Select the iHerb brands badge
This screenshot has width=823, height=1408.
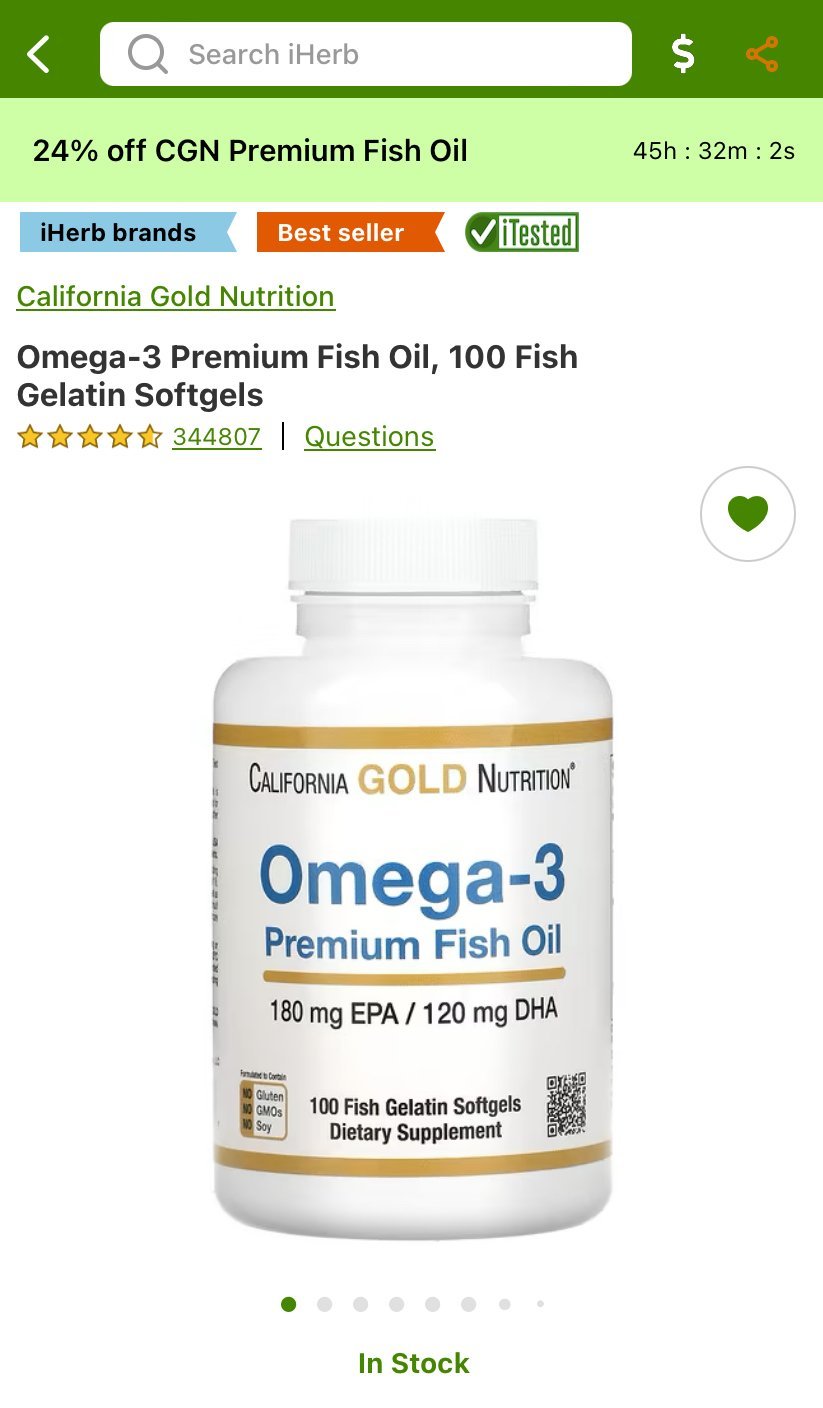coord(121,233)
